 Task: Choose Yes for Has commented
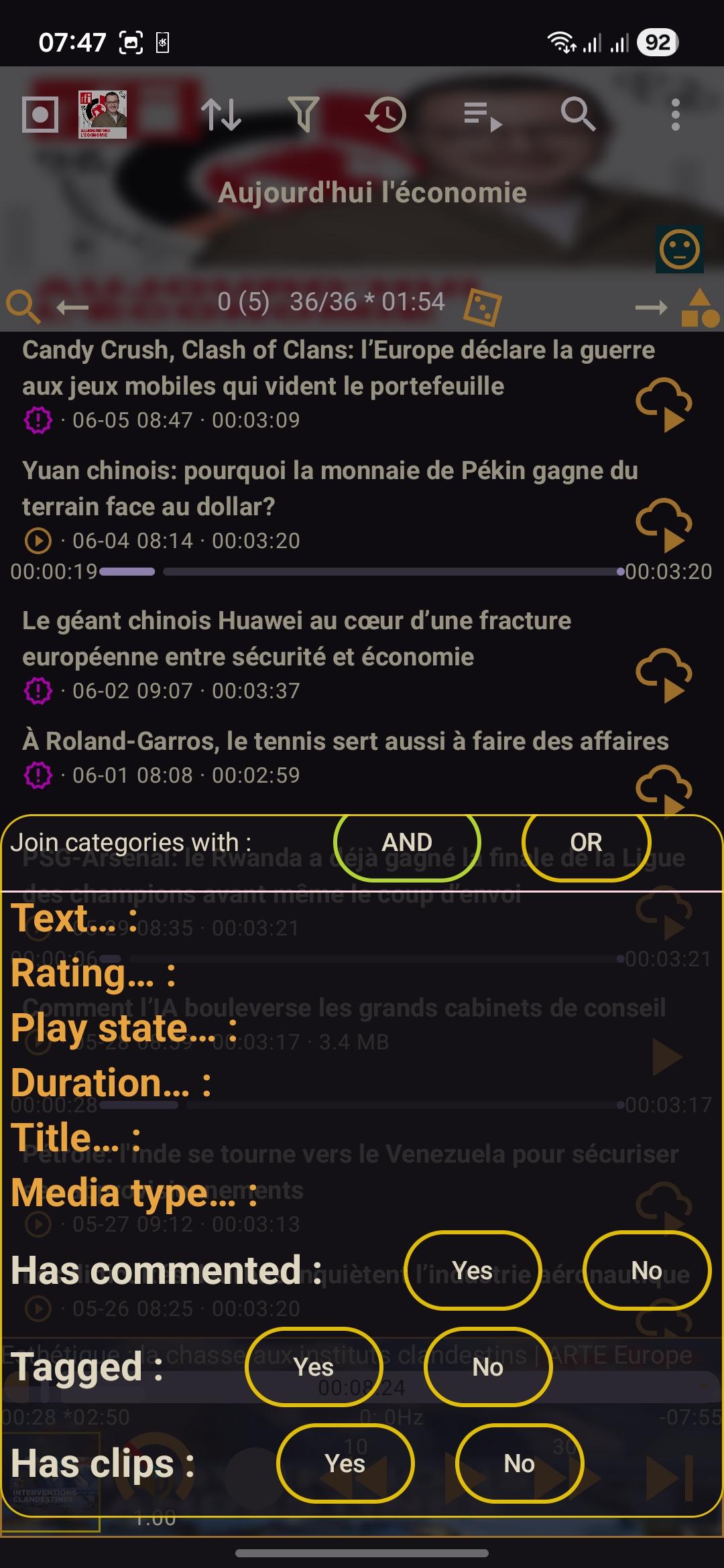pos(473,1270)
